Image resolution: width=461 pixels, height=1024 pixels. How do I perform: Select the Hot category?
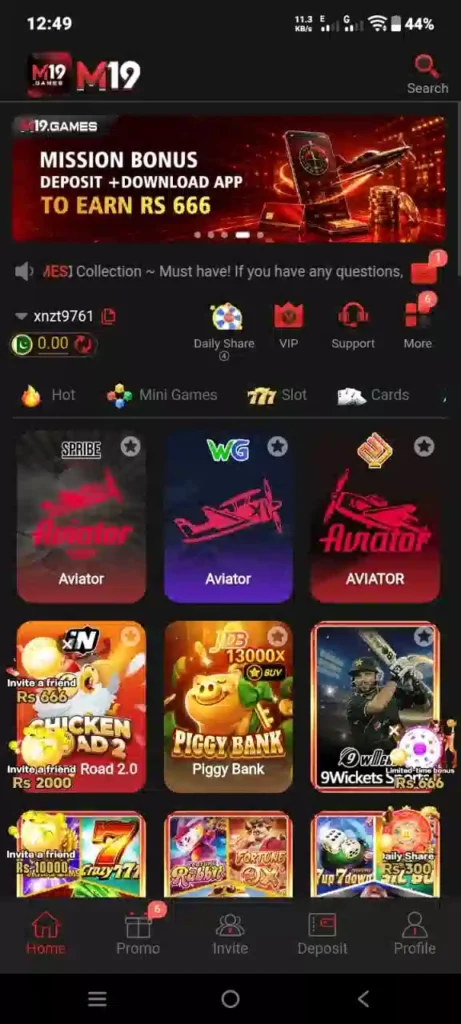point(48,395)
